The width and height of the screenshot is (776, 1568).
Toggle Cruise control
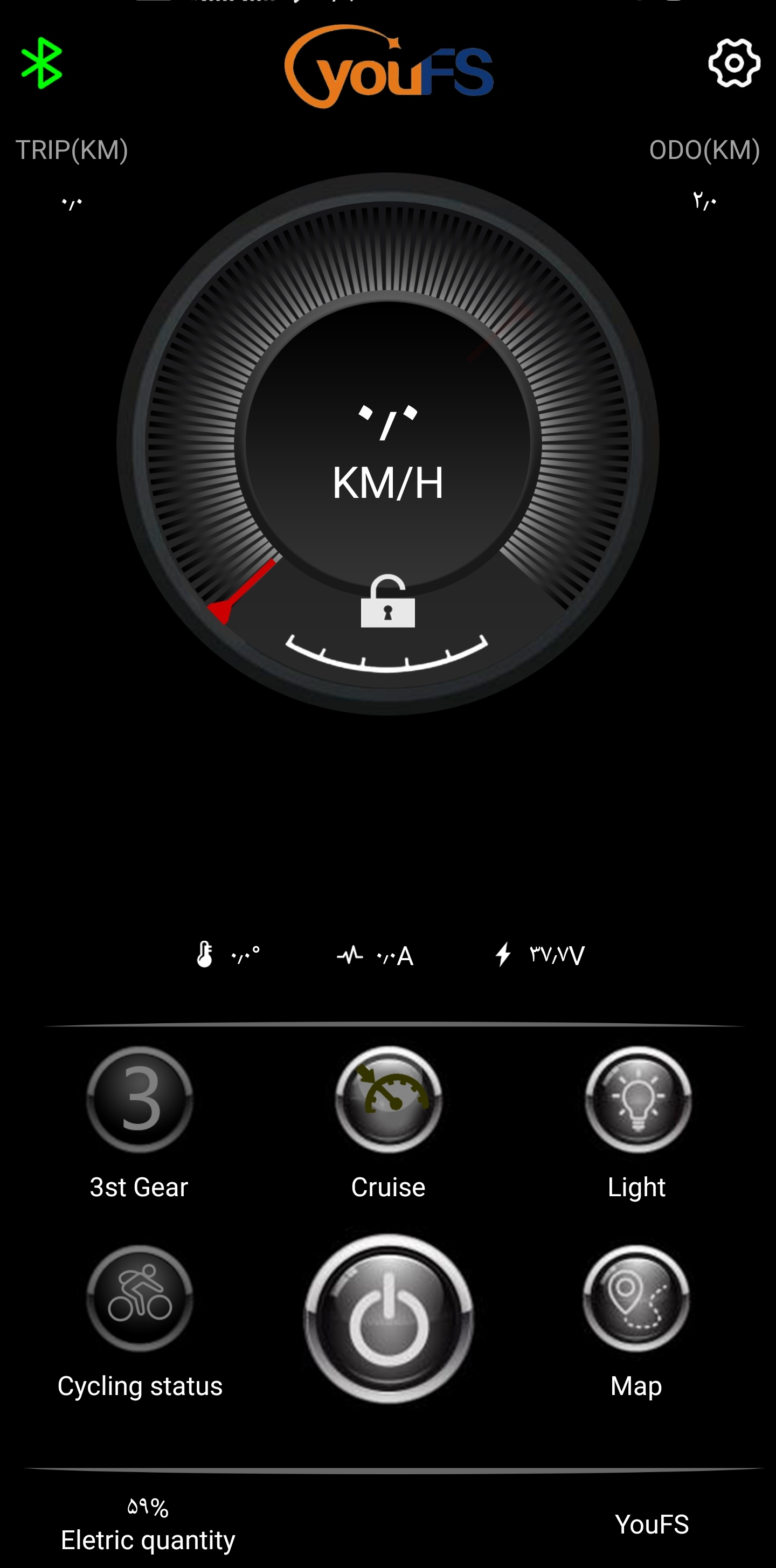click(x=389, y=1099)
